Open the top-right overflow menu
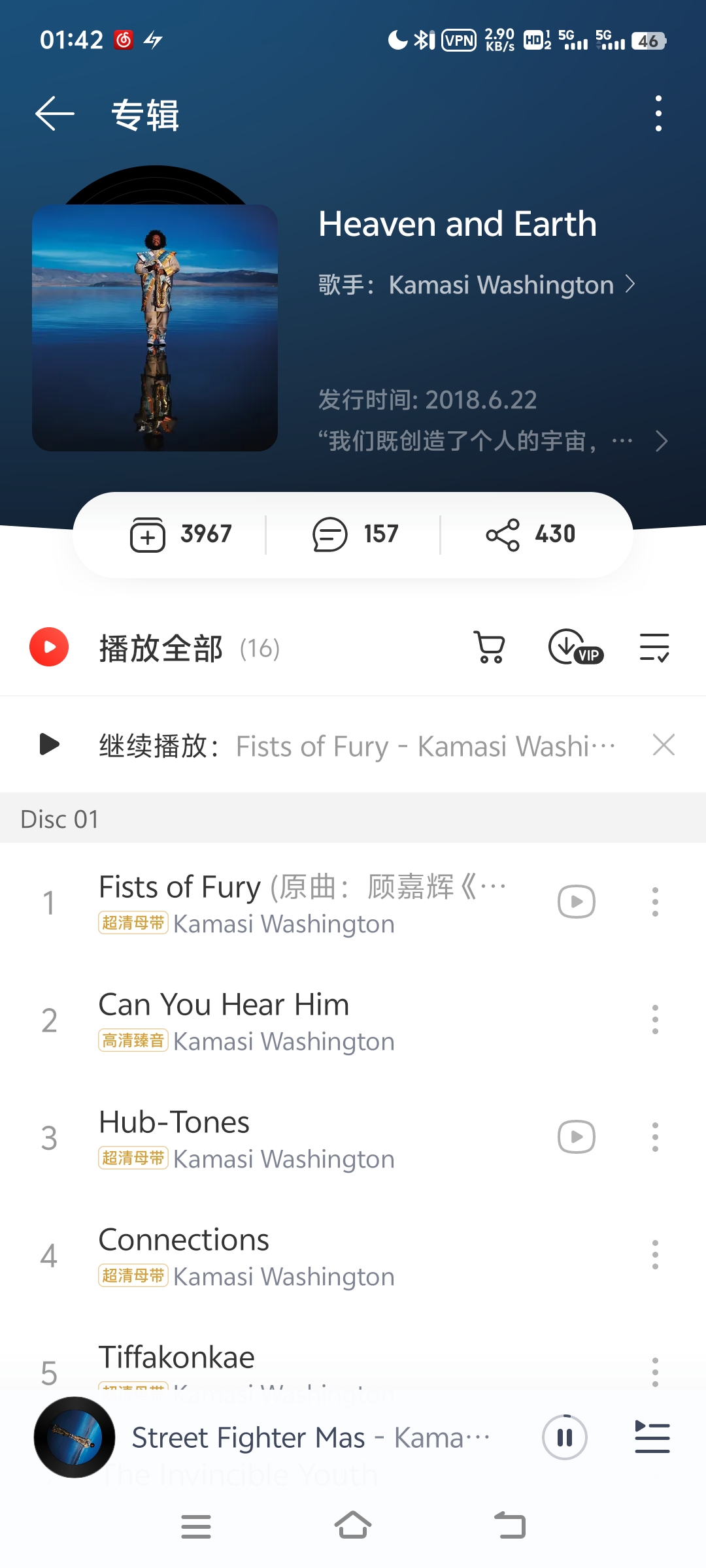706x1568 pixels. click(658, 114)
